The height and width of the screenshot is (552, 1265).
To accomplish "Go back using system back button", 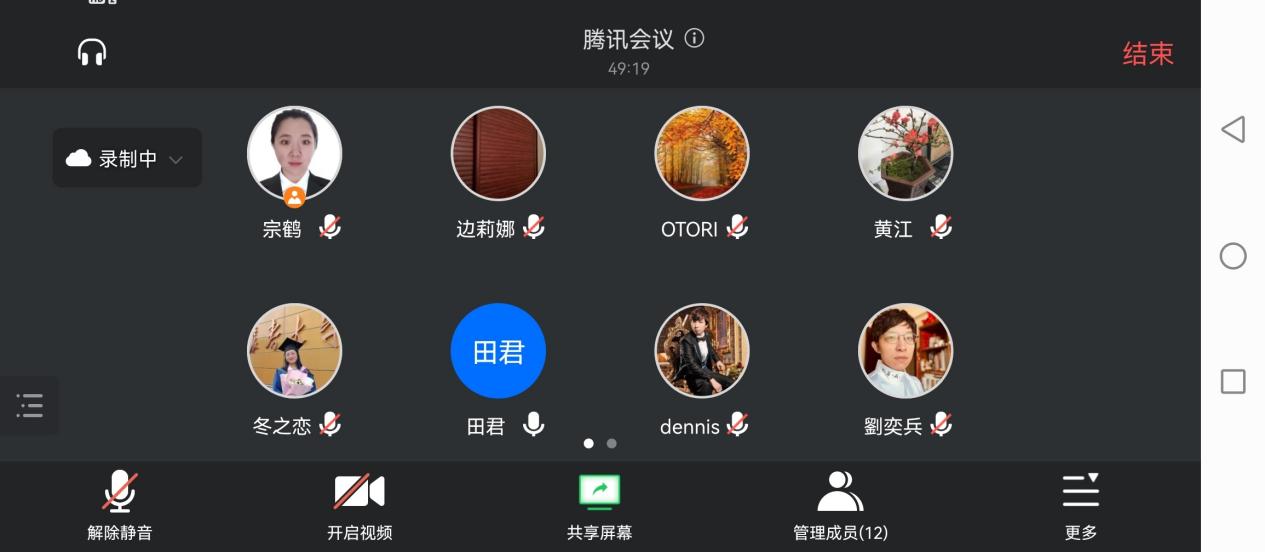I will 1233,129.
